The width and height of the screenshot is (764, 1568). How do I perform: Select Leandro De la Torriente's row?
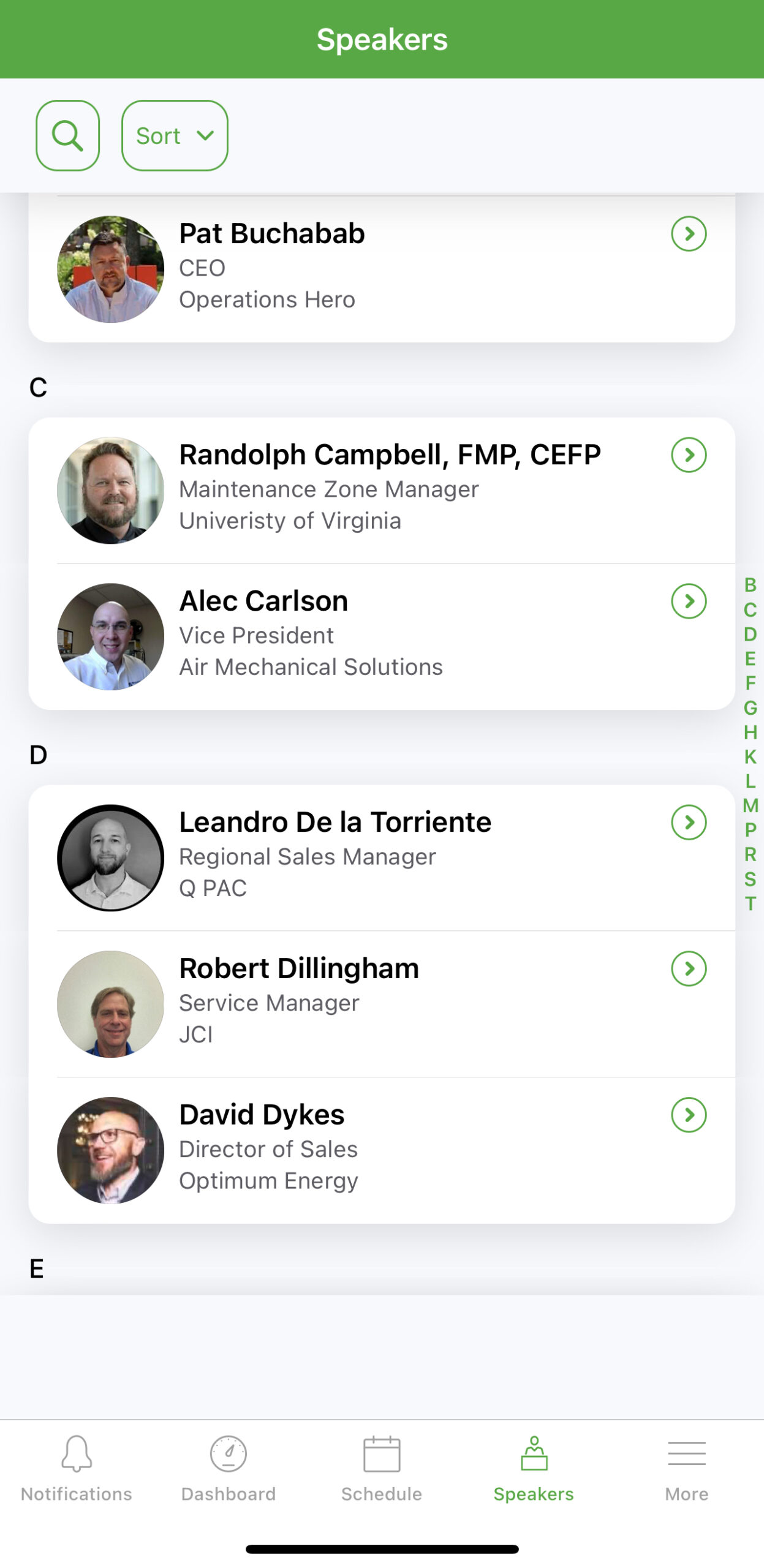coord(368,856)
